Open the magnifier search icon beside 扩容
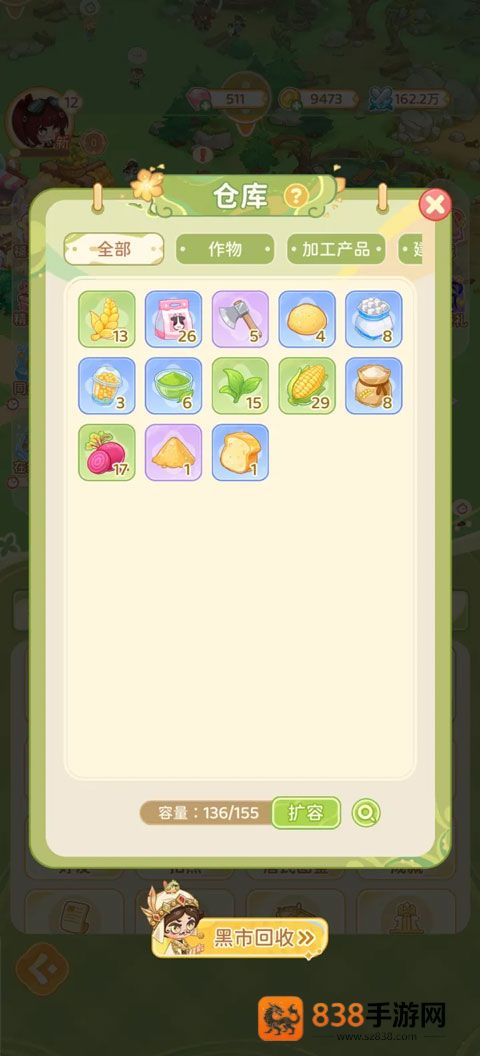Viewport: 480px width, 1056px height. point(366,813)
